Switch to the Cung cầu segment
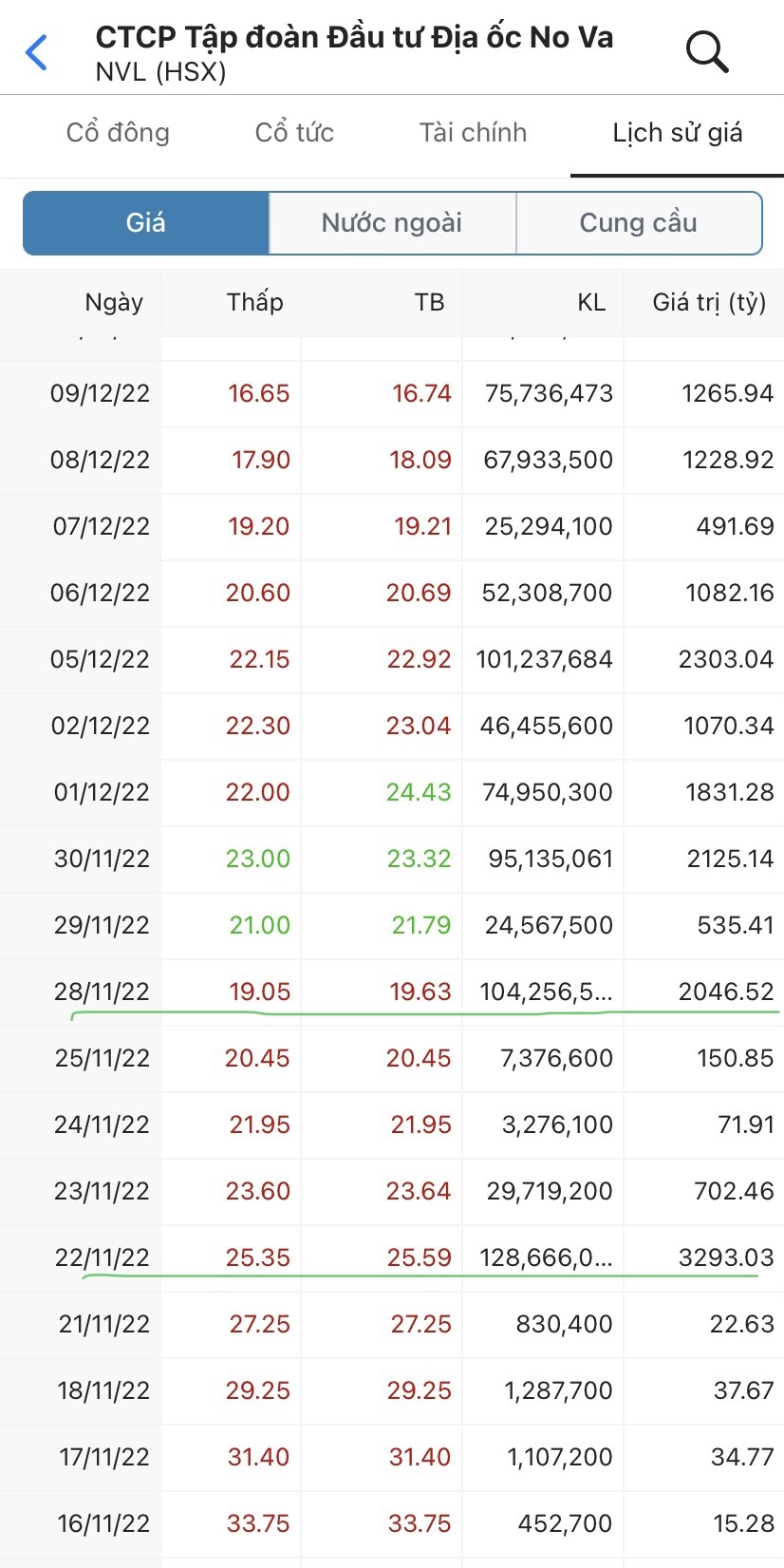 (639, 223)
